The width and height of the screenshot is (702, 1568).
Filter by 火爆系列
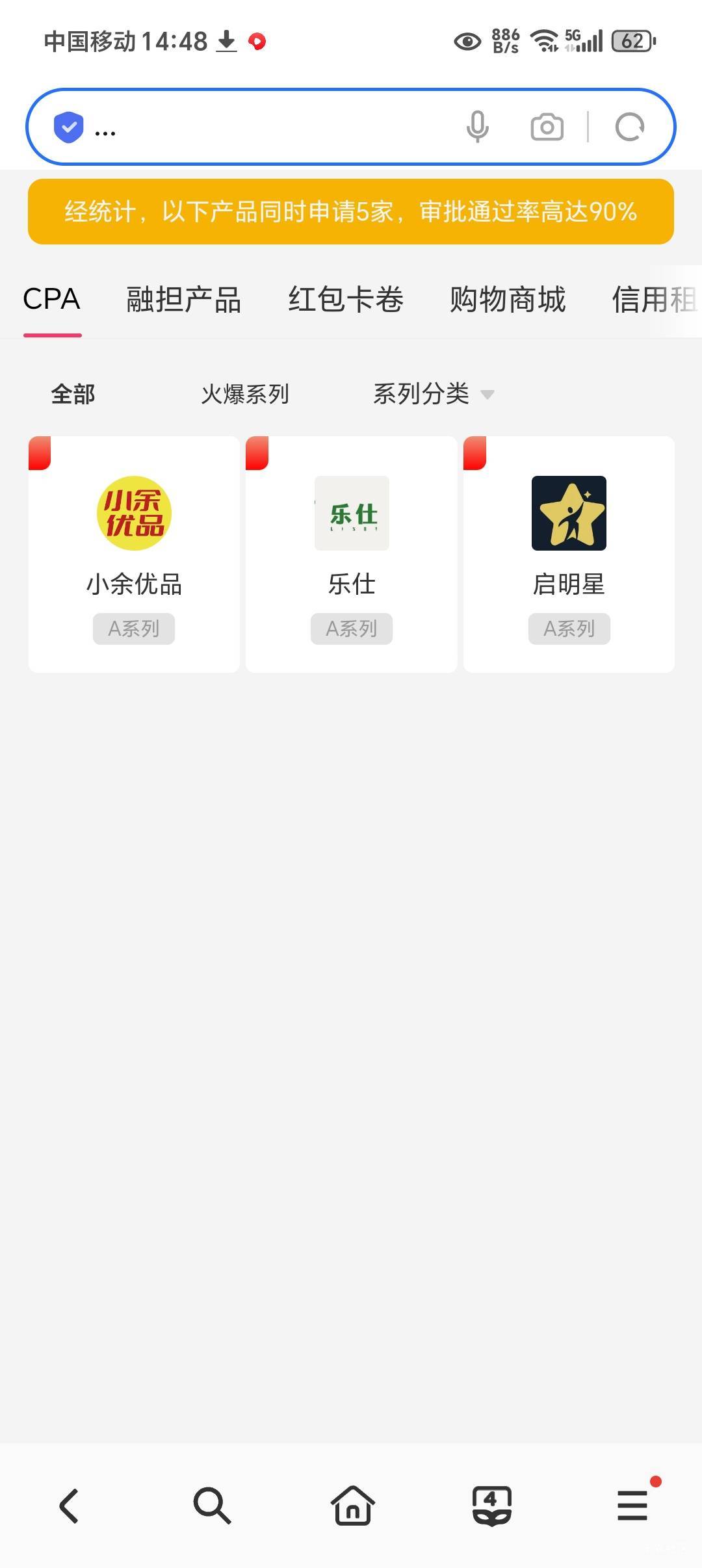tap(245, 394)
